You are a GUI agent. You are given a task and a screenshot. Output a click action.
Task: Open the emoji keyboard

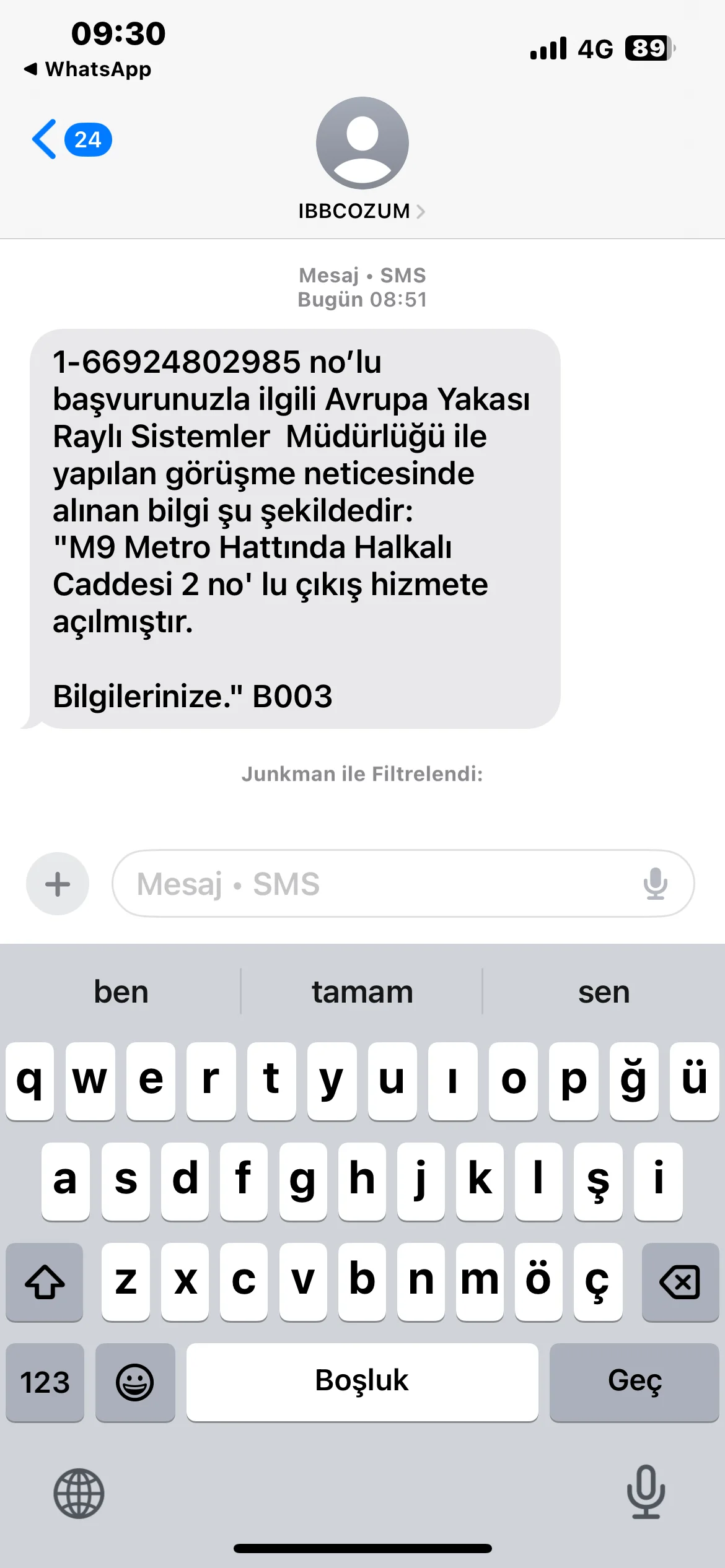point(134,1382)
